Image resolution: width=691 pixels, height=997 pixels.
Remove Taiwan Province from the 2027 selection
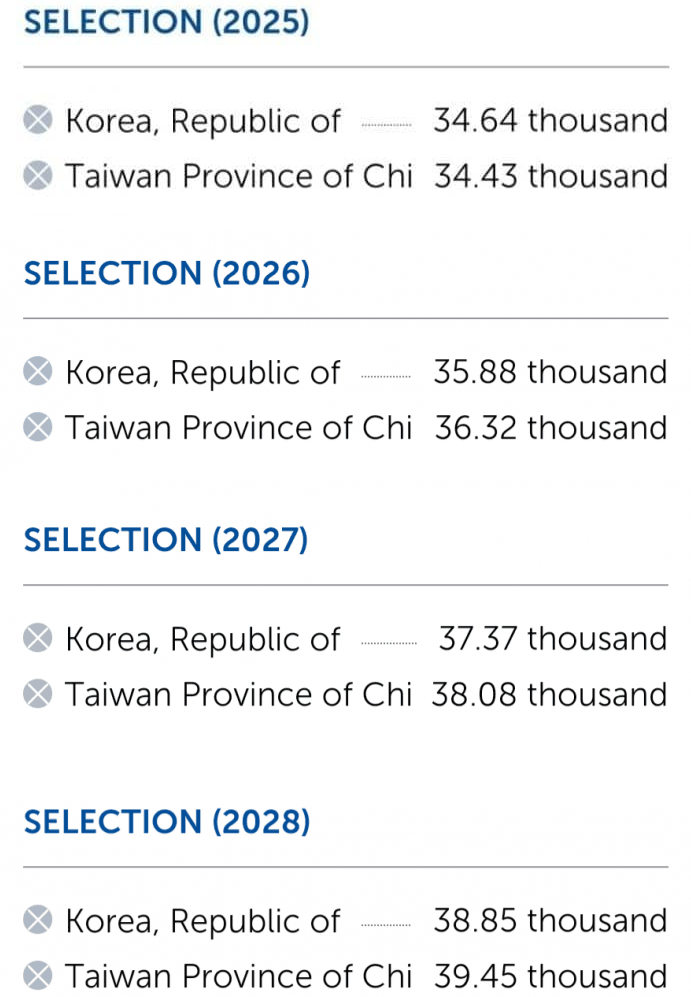coord(38,693)
